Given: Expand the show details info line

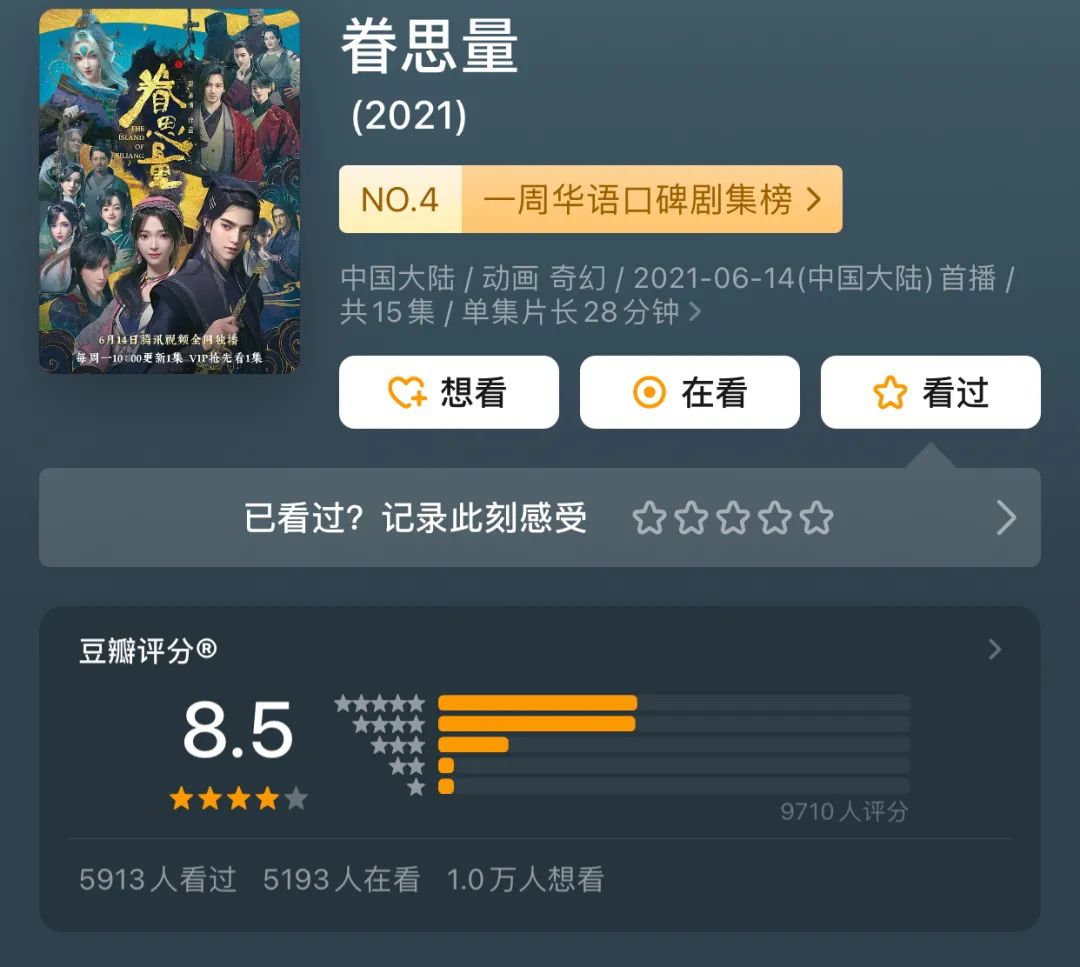Looking at the screenshot, I should tap(694, 312).
